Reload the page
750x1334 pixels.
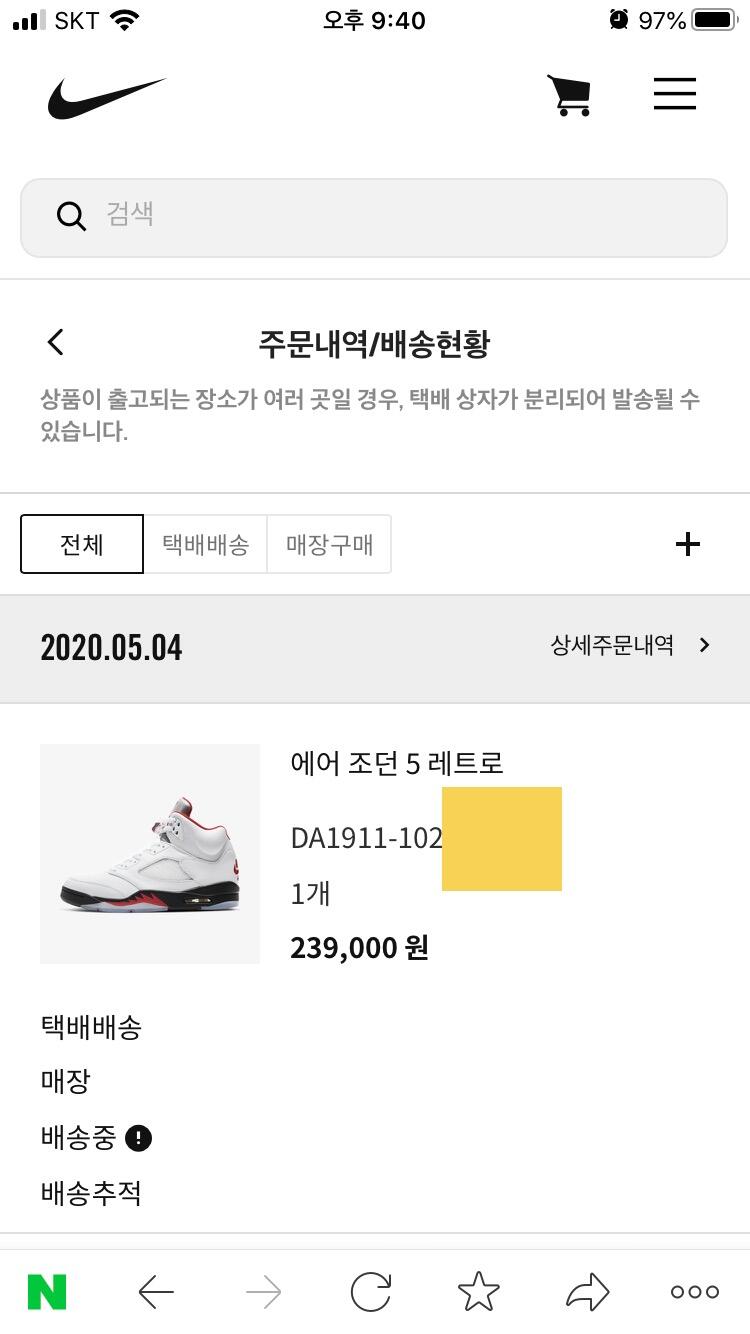click(x=371, y=1292)
